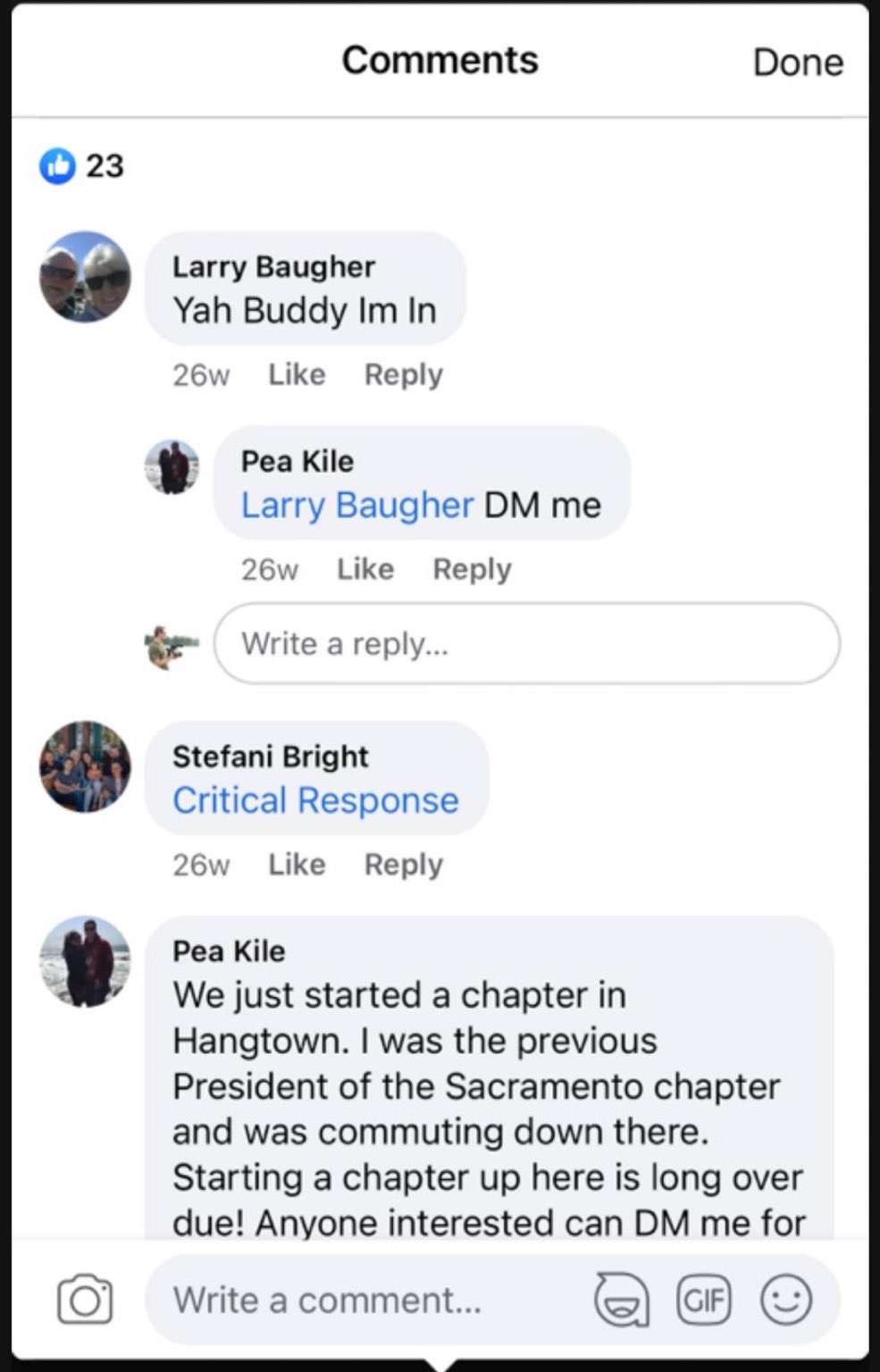Tap Done to close comments
Image resolution: width=880 pixels, height=1372 pixels.
click(x=797, y=63)
